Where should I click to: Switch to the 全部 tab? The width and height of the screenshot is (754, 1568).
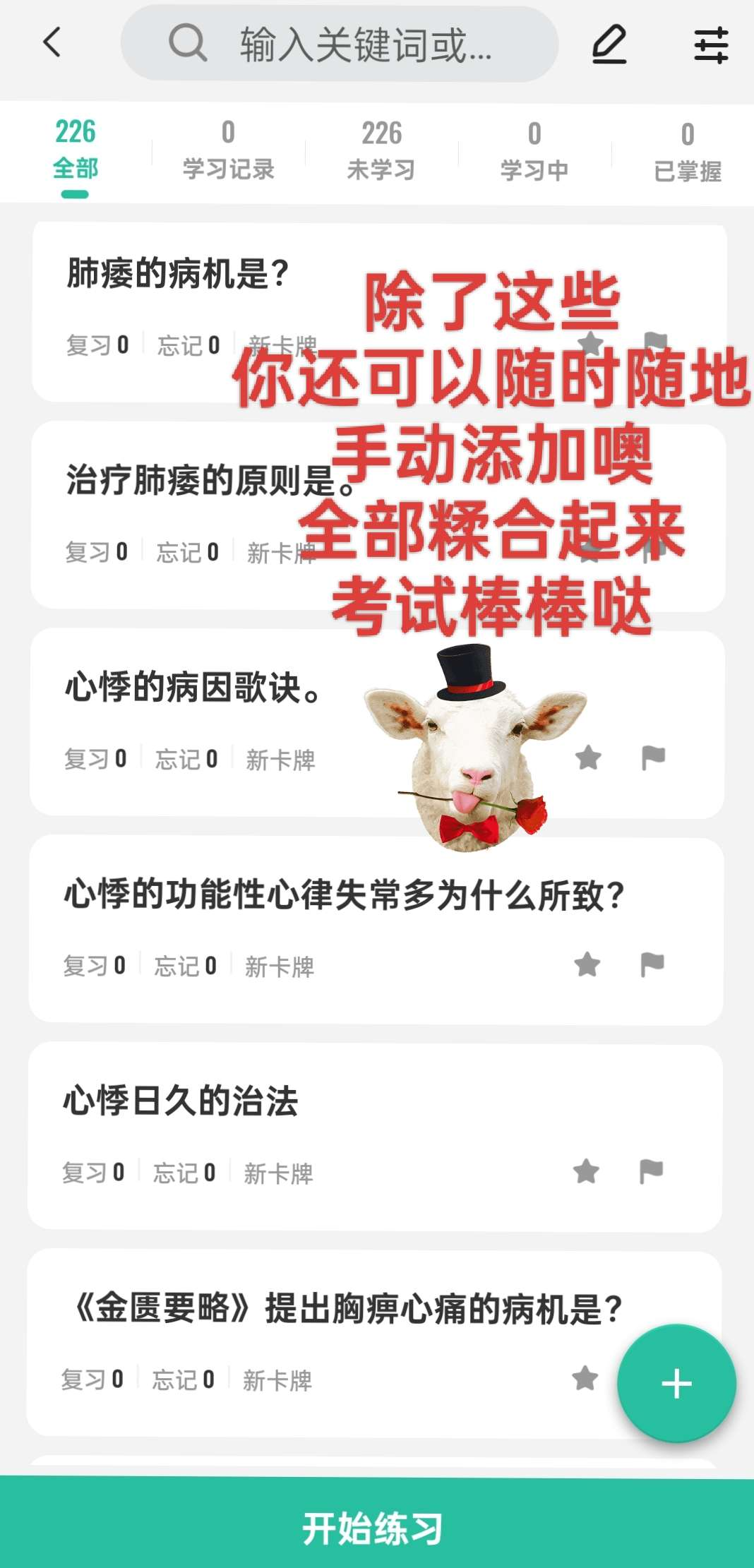point(76,150)
